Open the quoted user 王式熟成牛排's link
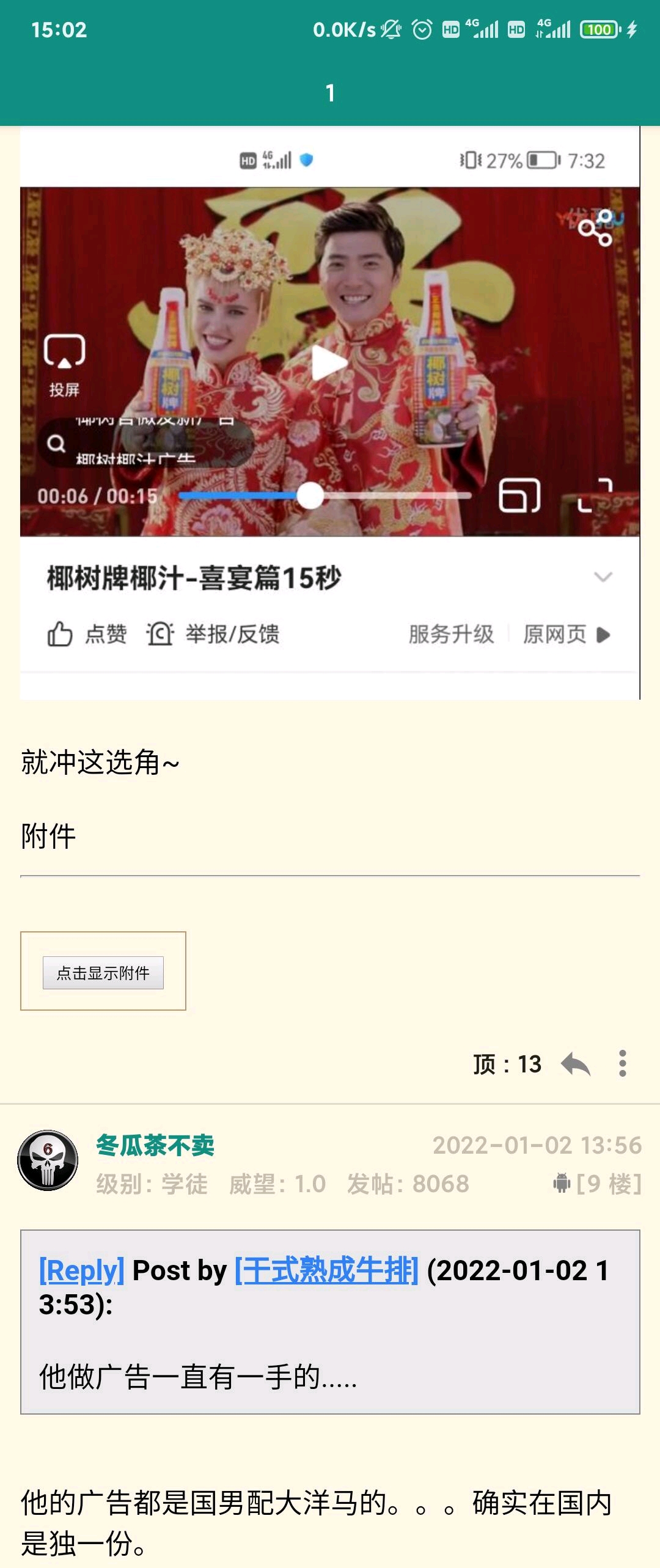Image resolution: width=660 pixels, height=1568 pixels. [326, 1270]
